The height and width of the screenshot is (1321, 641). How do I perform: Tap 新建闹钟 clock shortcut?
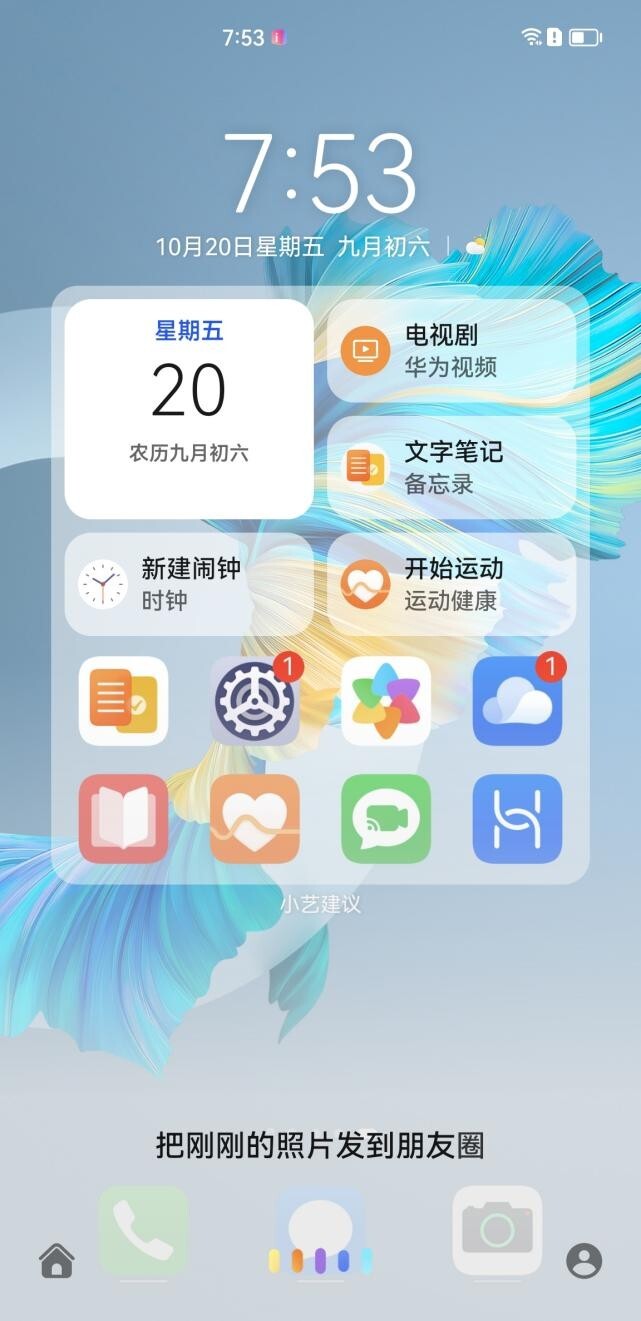189,584
